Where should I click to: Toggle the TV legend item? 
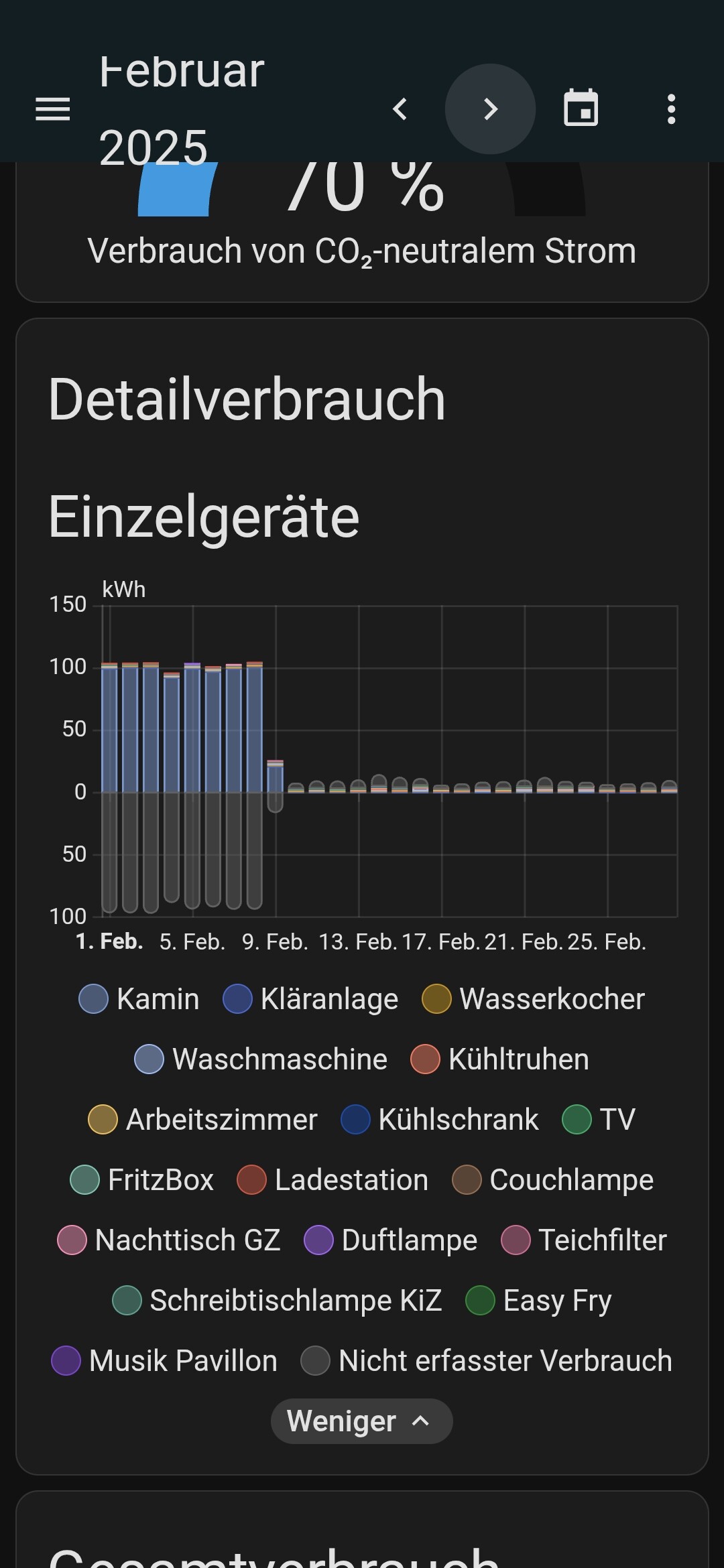click(599, 1120)
